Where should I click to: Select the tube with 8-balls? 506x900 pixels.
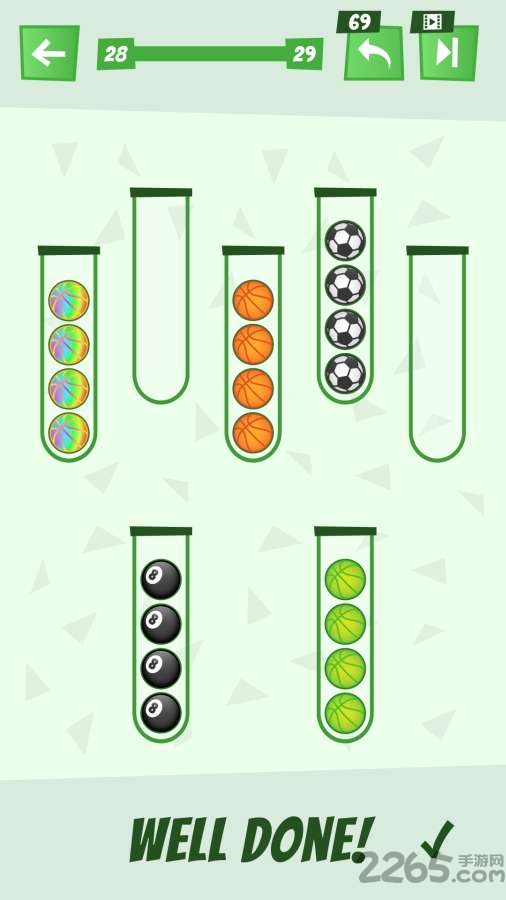[161, 634]
